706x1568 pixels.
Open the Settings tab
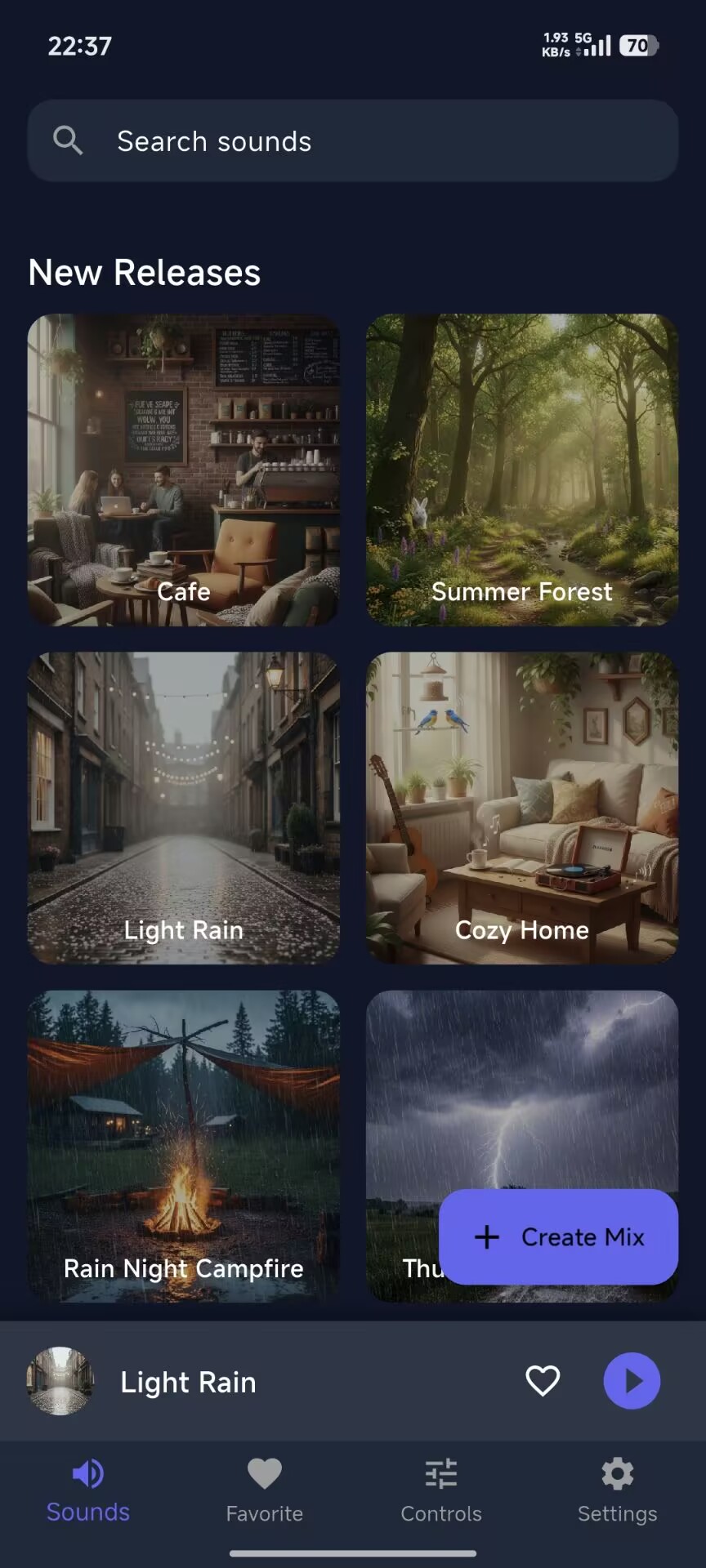(x=618, y=1490)
